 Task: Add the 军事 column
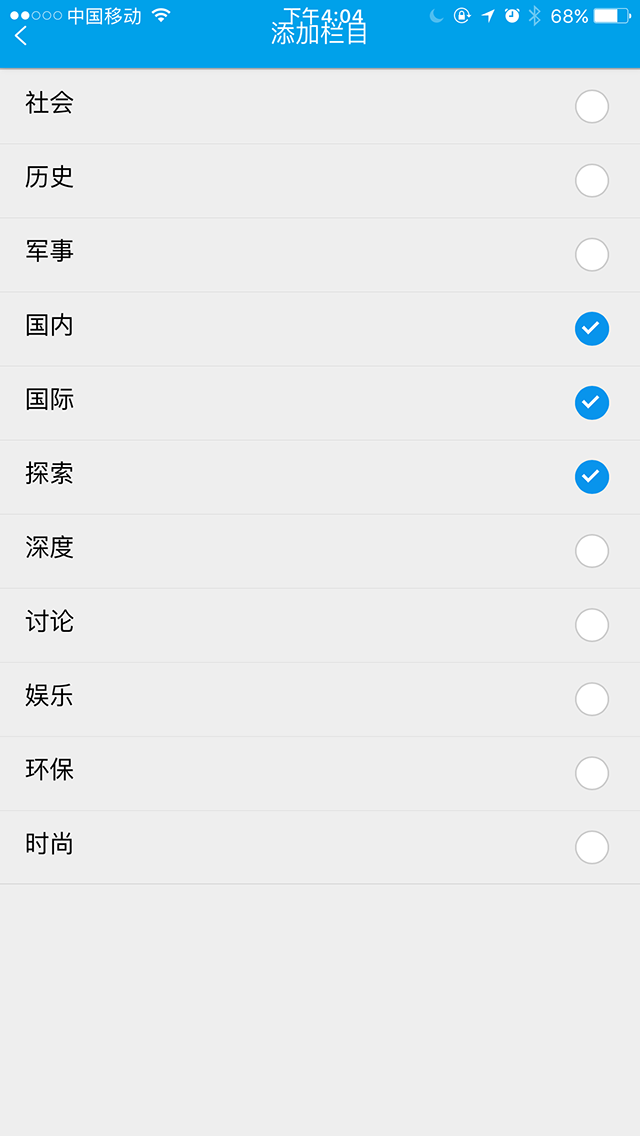point(591,254)
